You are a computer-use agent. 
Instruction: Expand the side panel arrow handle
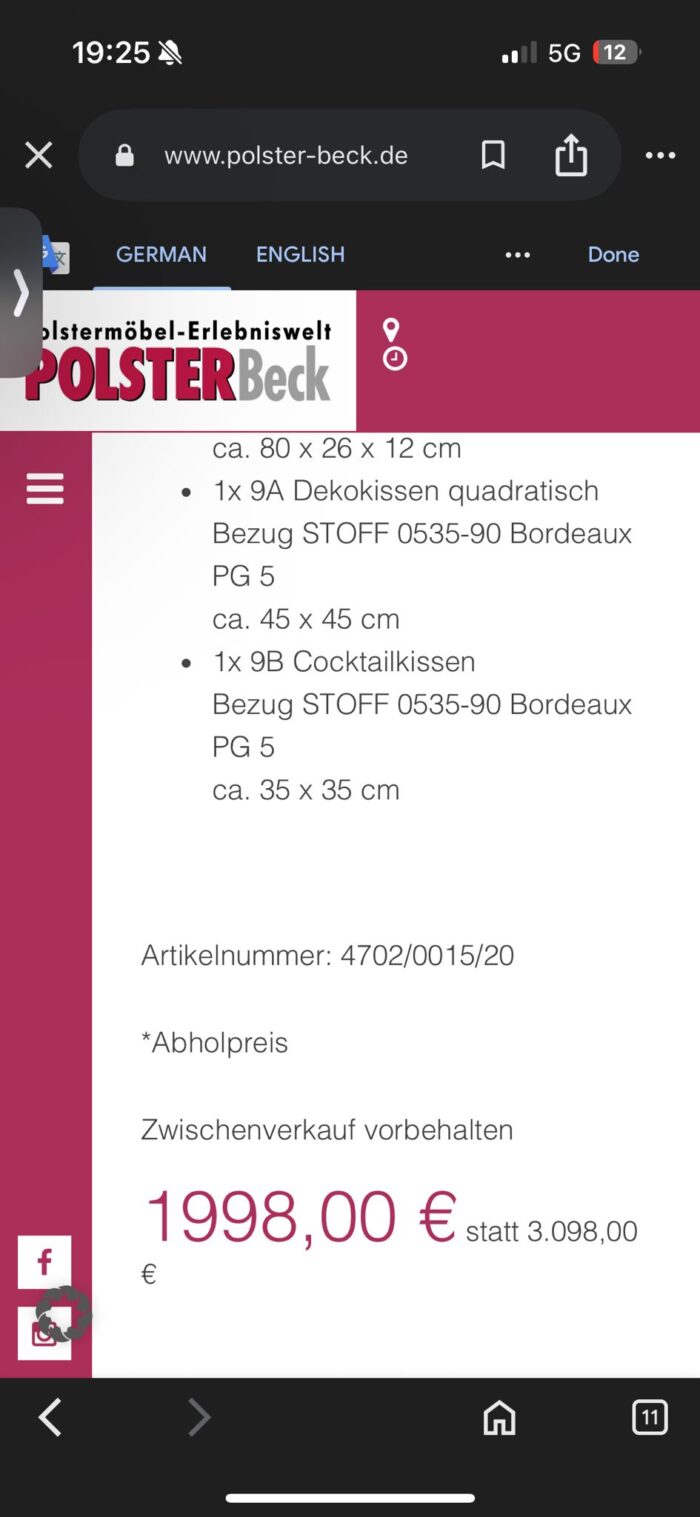[20, 293]
